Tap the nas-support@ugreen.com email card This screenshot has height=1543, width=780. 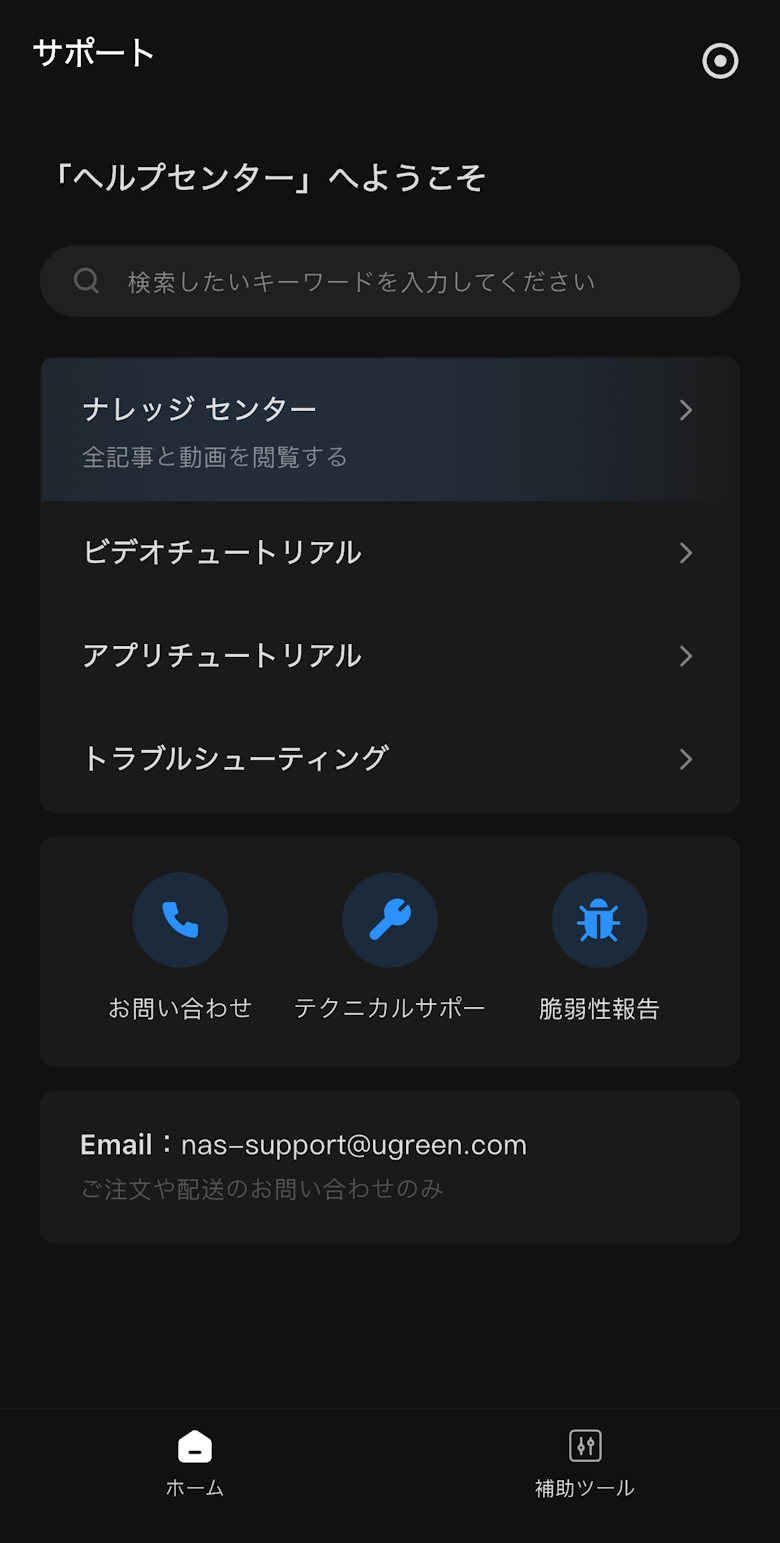[x=390, y=1166]
